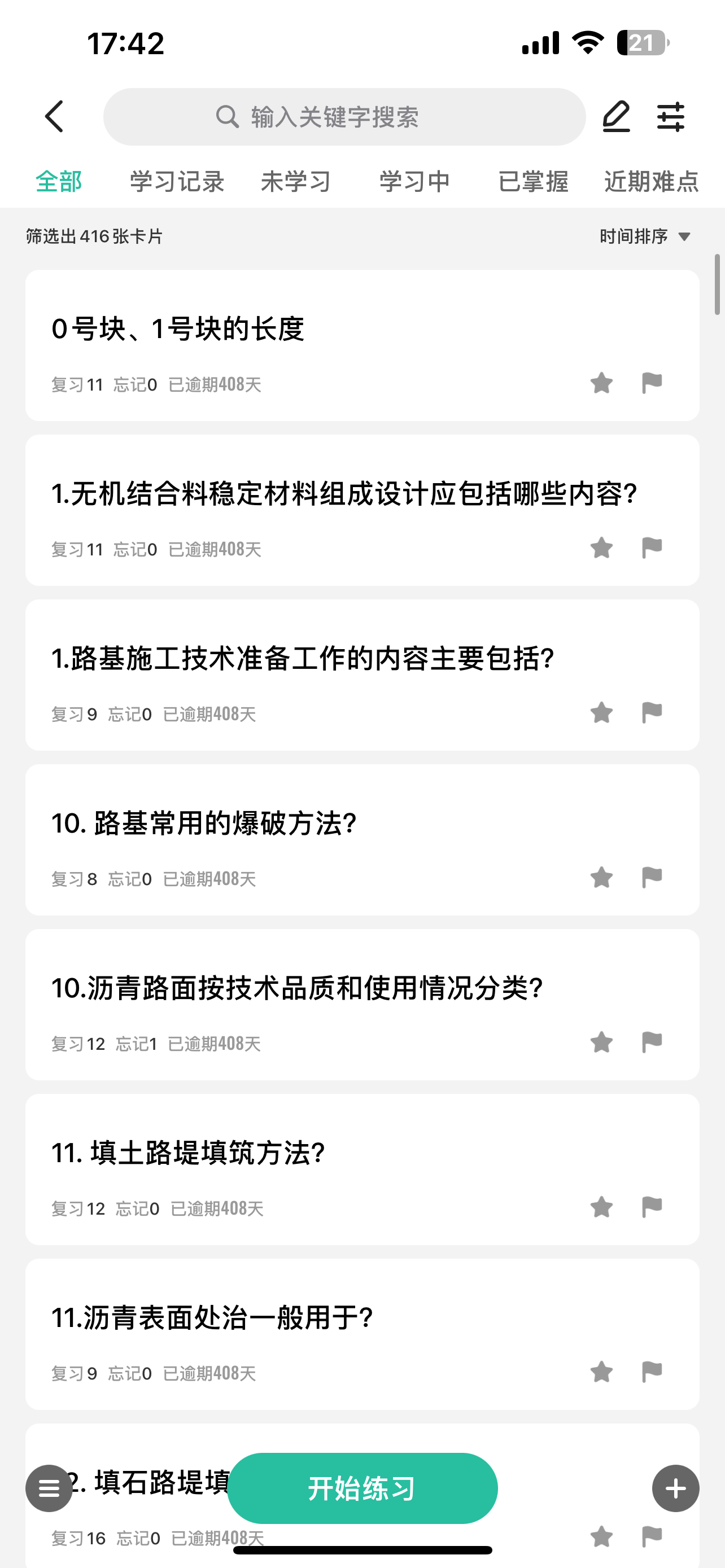Open the 11.沥青表面处治一般用于 card
Viewport: 725px width, 1568px height.
(x=362, y=1334)
